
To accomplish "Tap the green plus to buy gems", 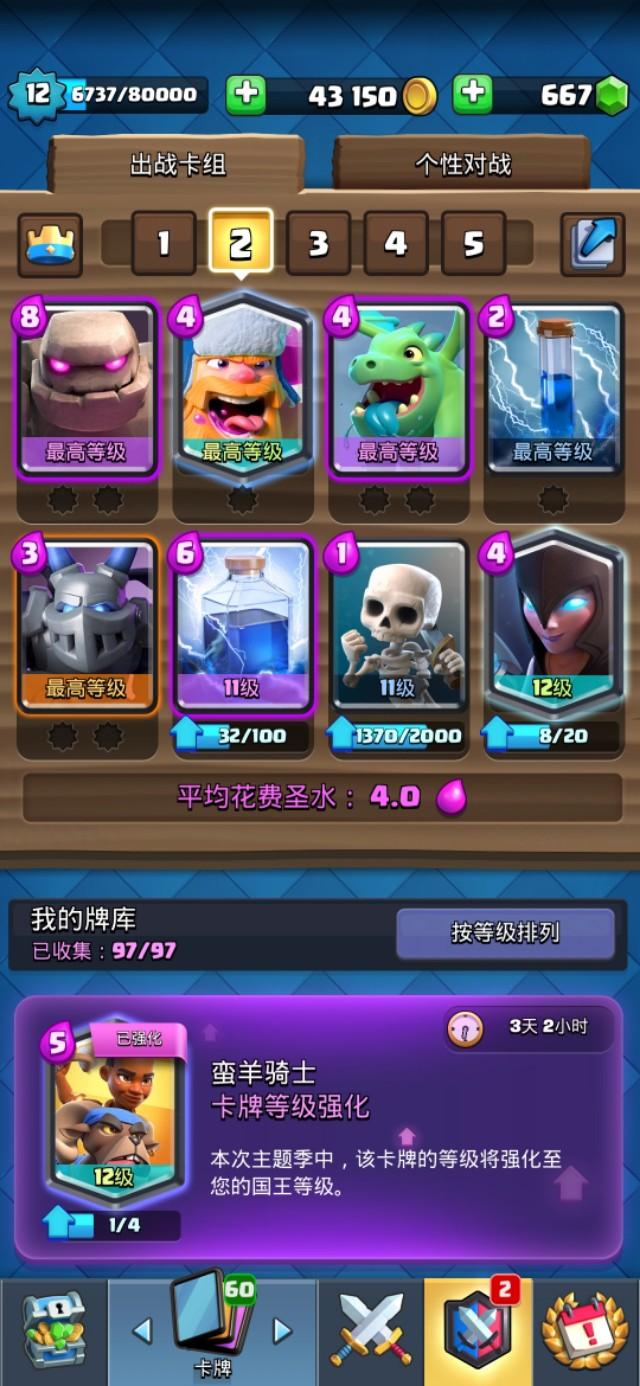I will point(473,95).
